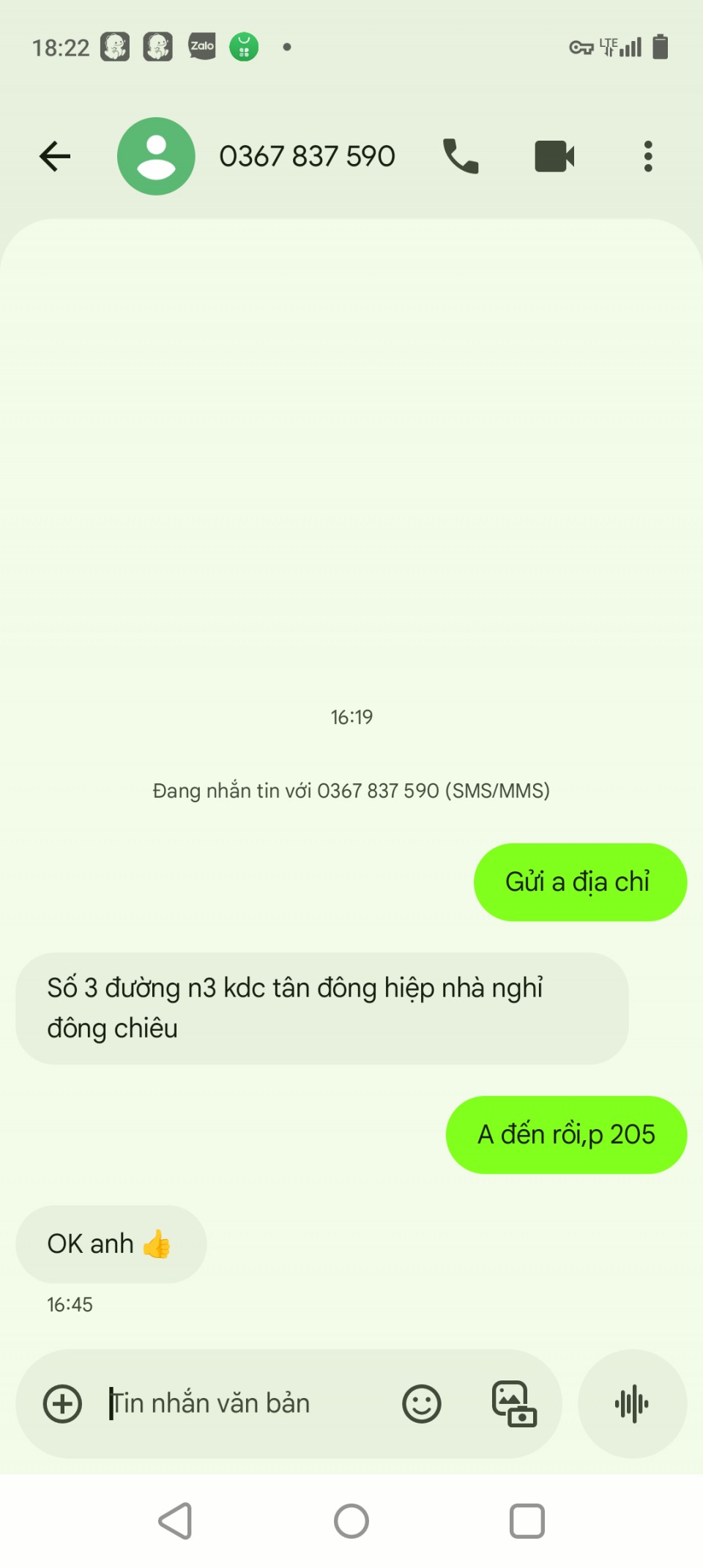Open contact avatar for 0367 837 590
Viewport: 703px width, 1568px height.
(x=156, y=156)
